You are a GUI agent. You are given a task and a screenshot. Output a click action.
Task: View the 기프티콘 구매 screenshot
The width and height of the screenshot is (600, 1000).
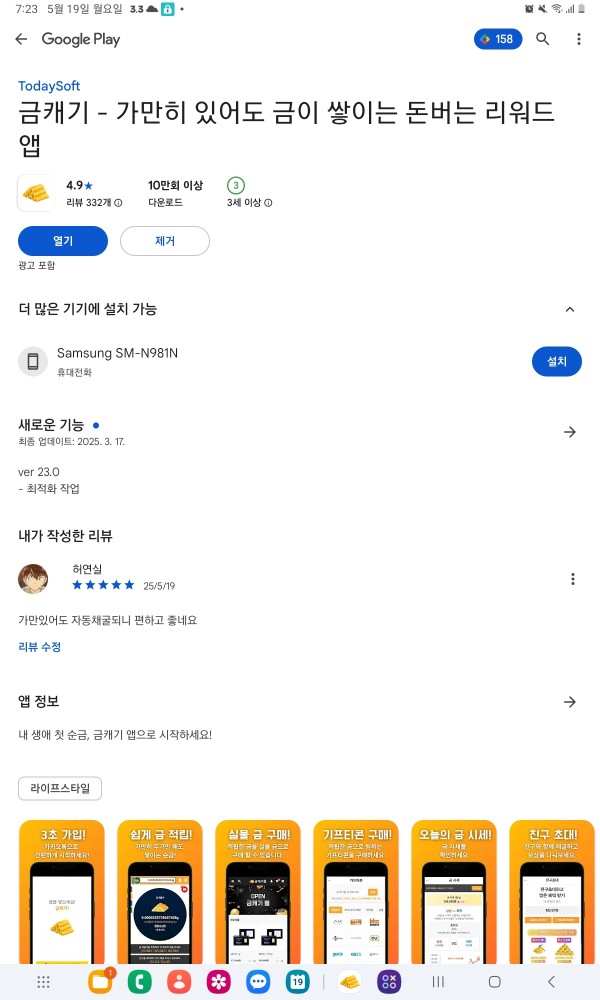[x=356, y=892]
